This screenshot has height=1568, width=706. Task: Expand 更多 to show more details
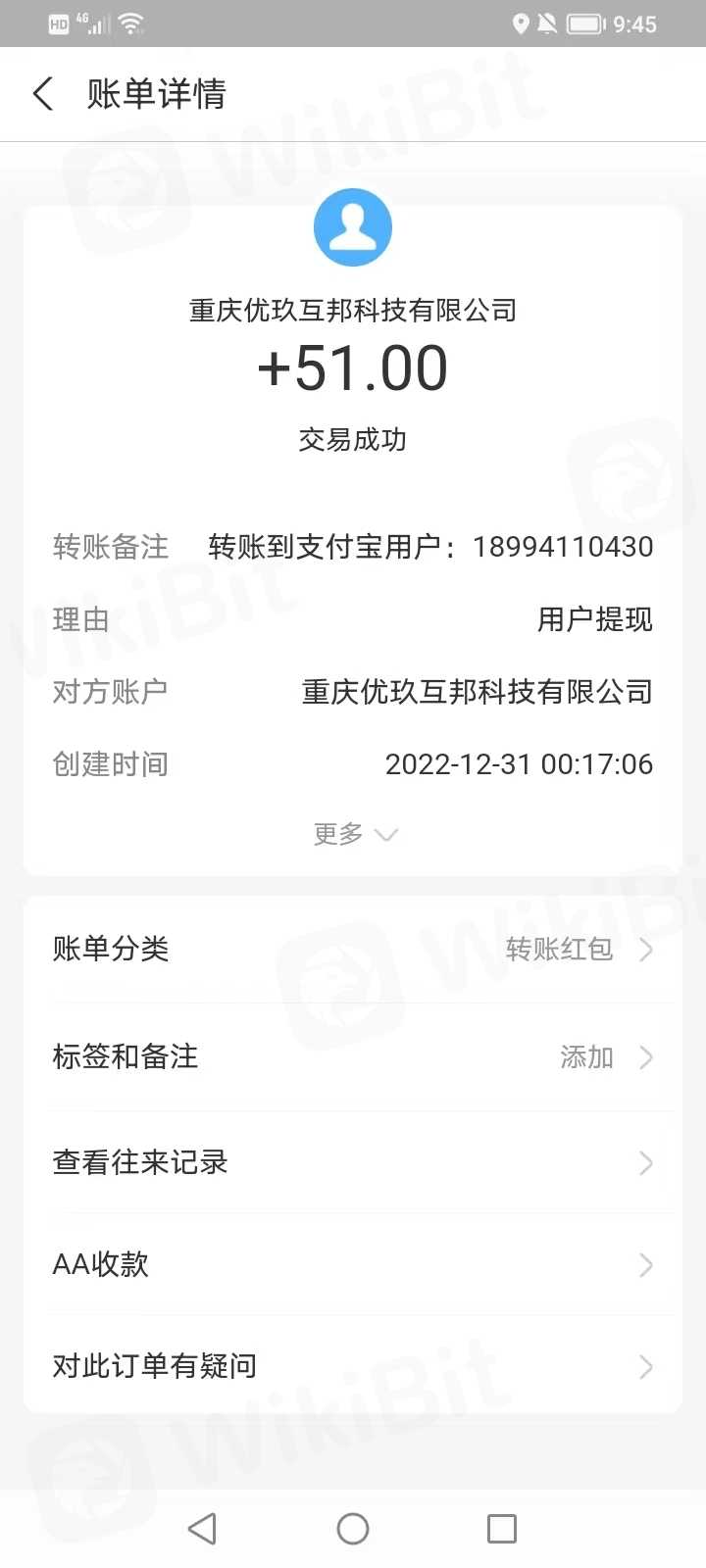[354, 834]
